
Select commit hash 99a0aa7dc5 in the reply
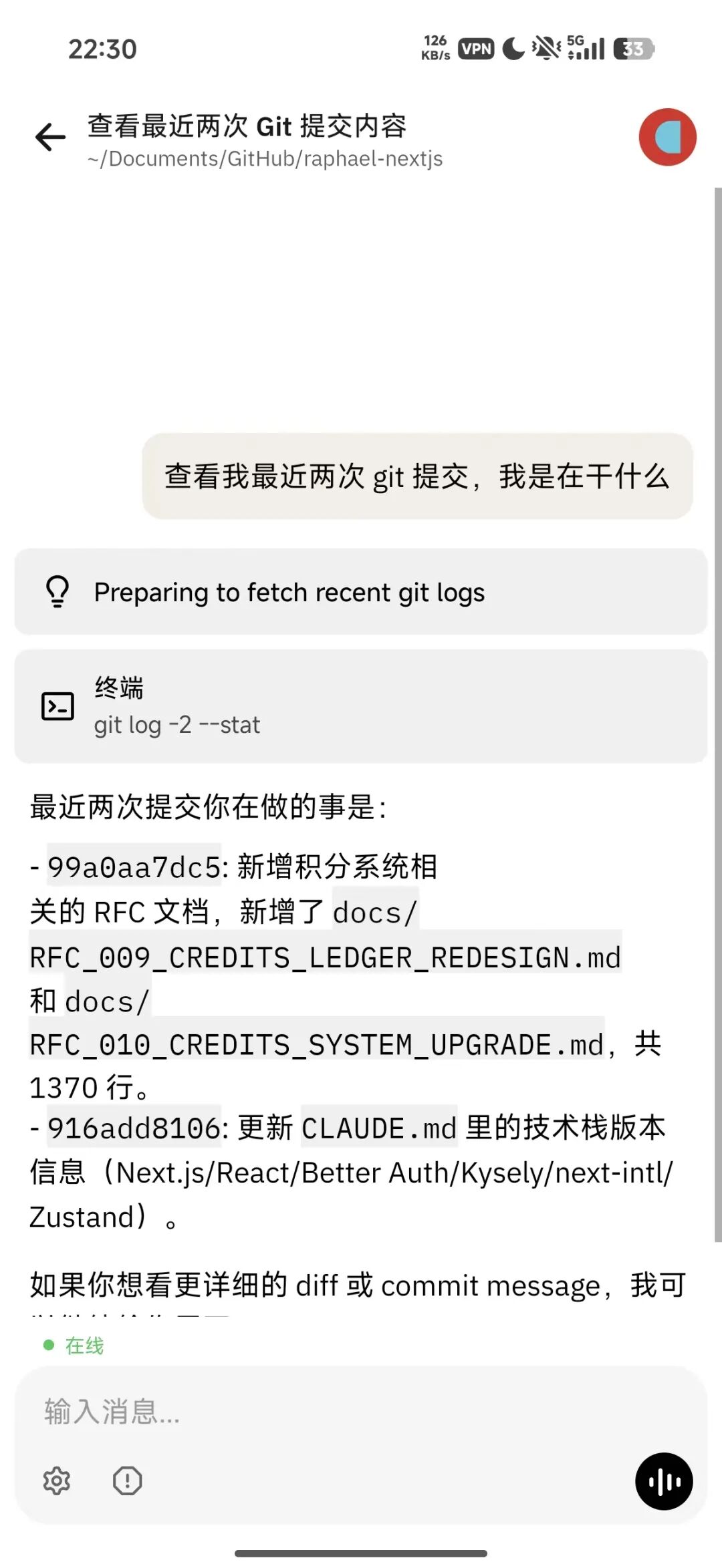pos(134,867)
